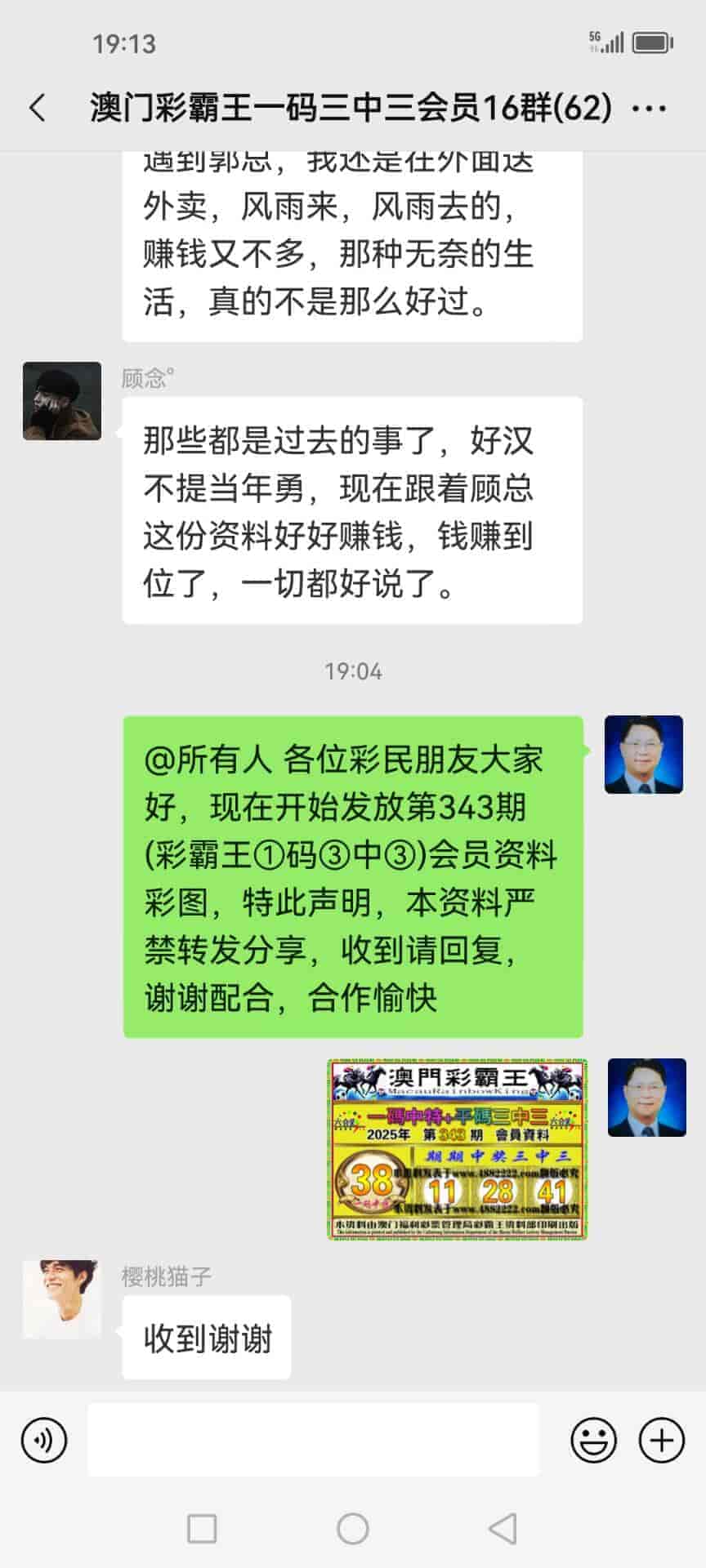Open the emoji picker

[x=593, y=1440]
